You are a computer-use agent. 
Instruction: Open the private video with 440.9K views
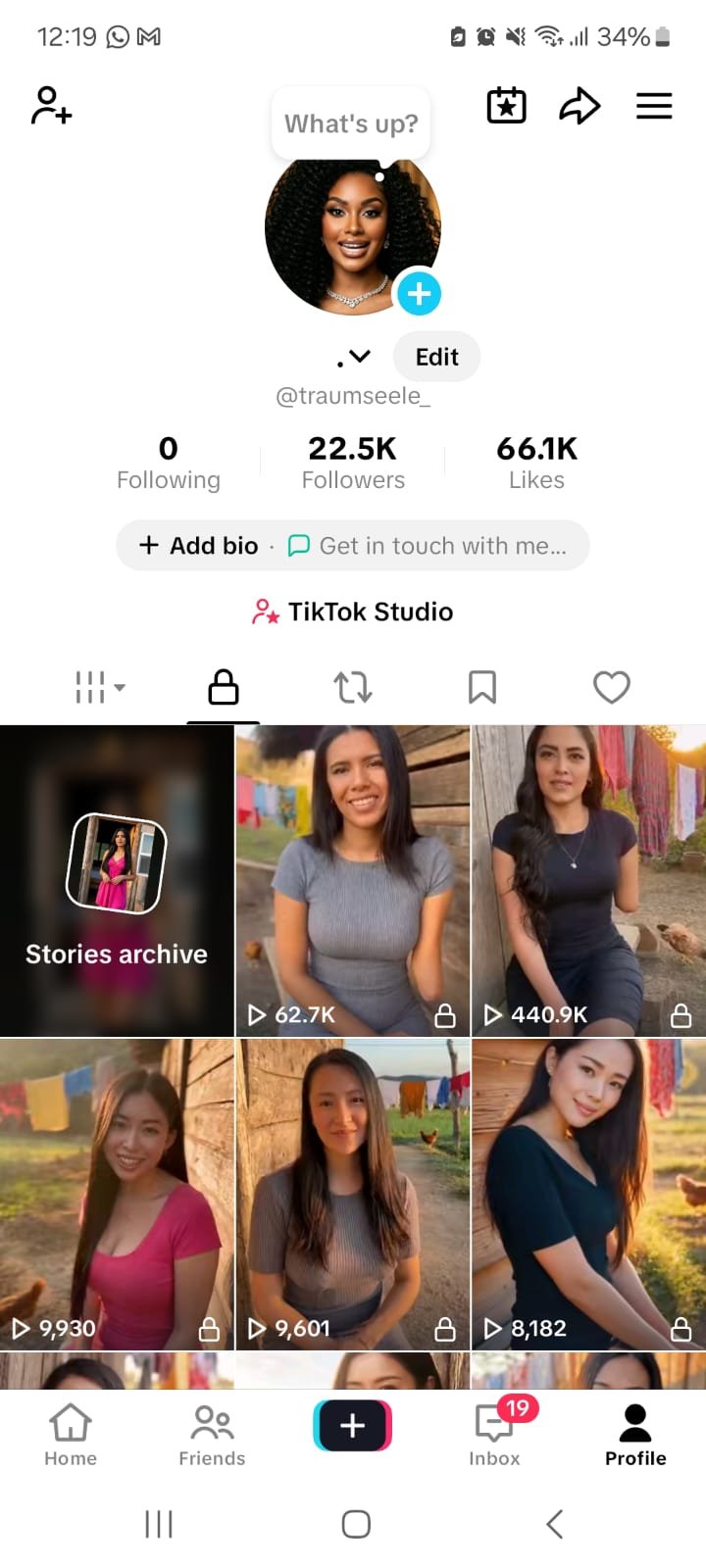coord(588,881)
